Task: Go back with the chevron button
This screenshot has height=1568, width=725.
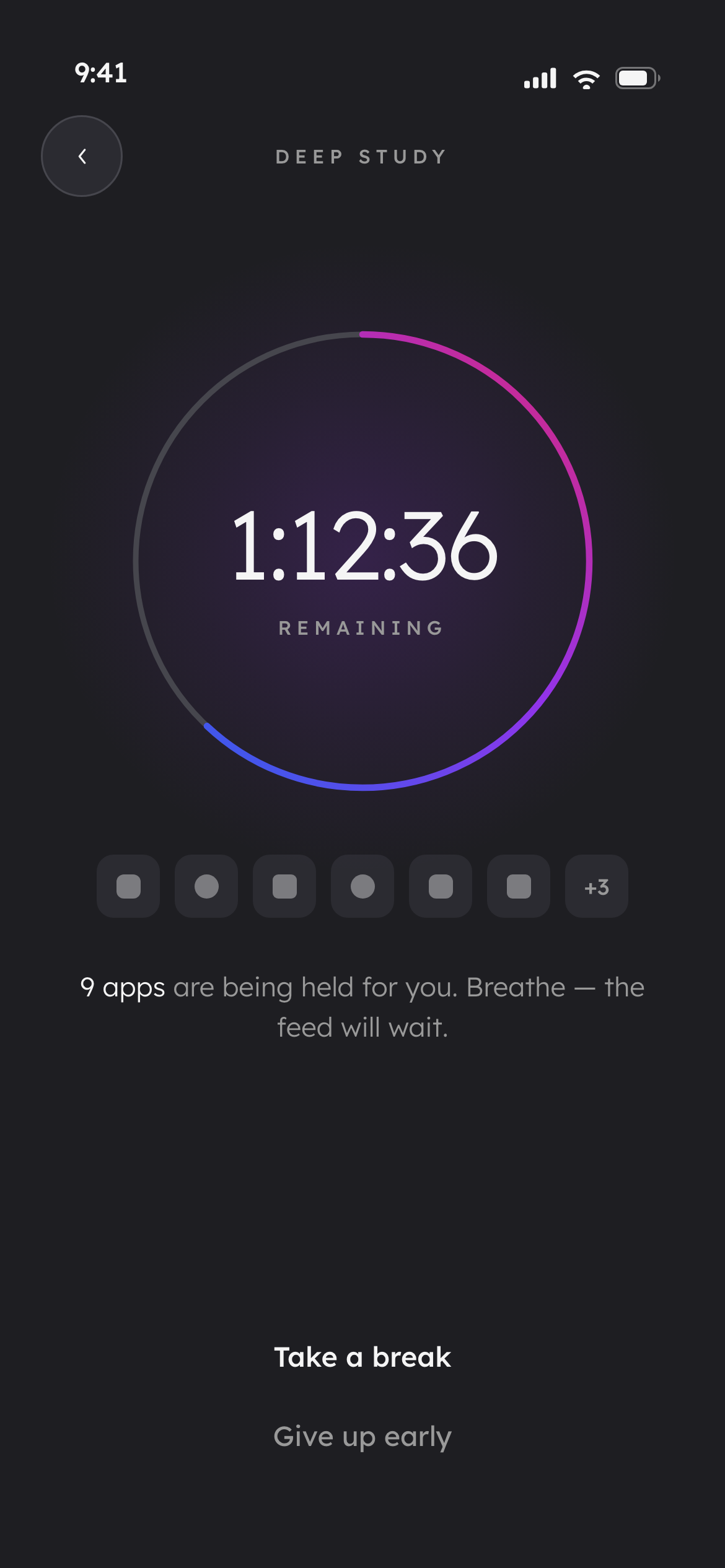Action: tap(82, 156)
